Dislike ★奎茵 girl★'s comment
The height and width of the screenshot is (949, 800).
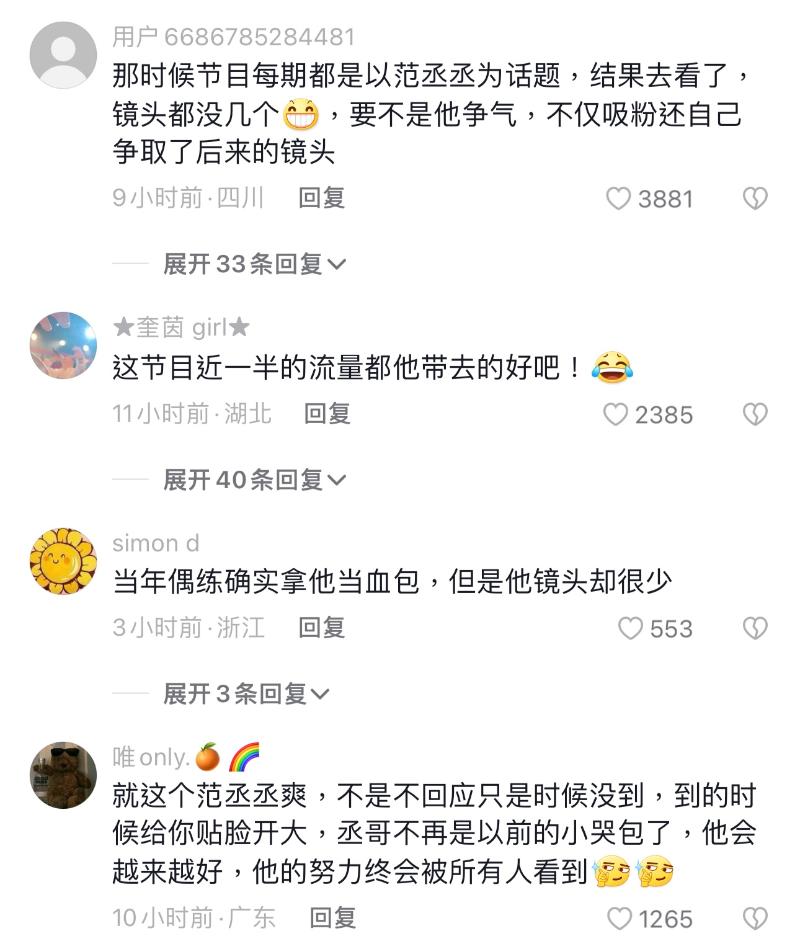point(755,414)
